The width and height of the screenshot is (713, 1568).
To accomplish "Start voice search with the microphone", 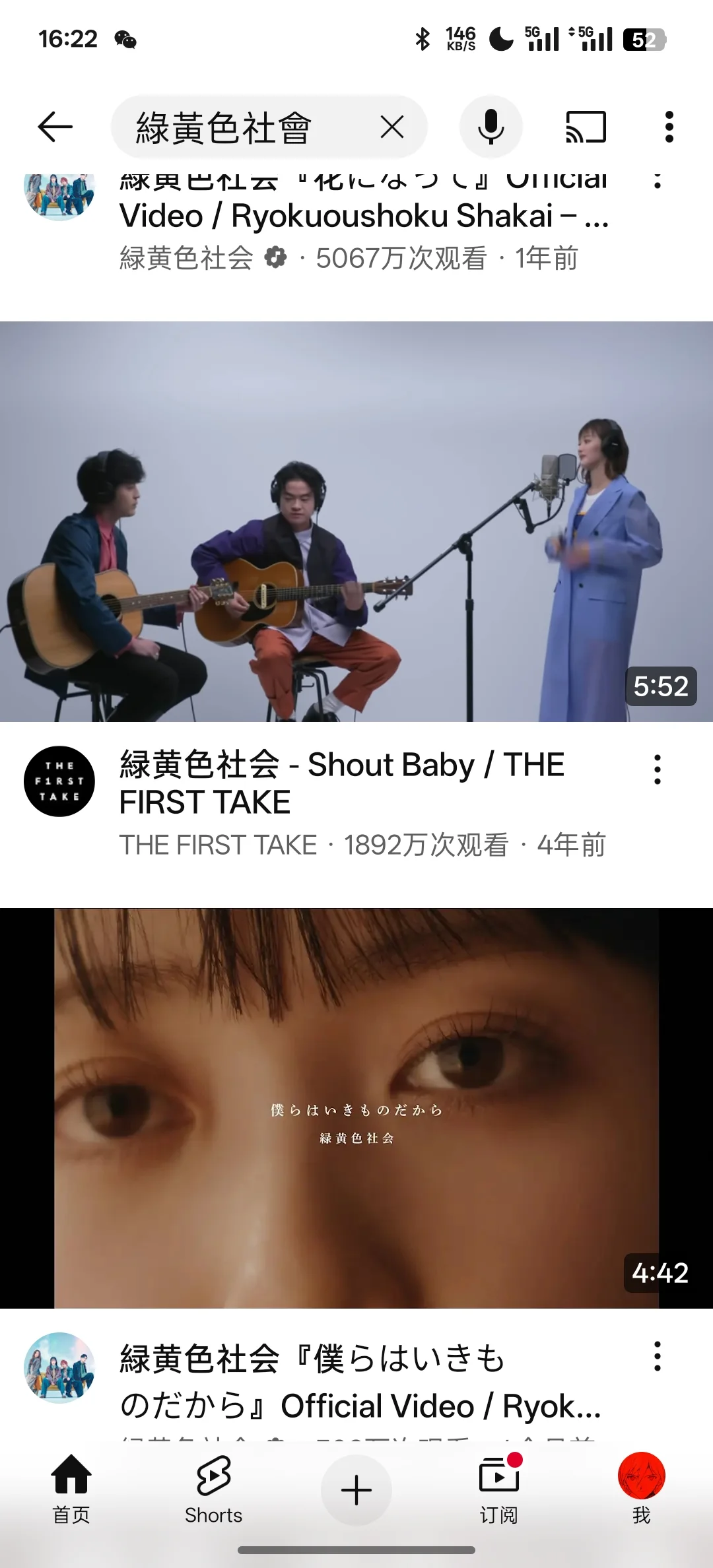I will [491, 127].
